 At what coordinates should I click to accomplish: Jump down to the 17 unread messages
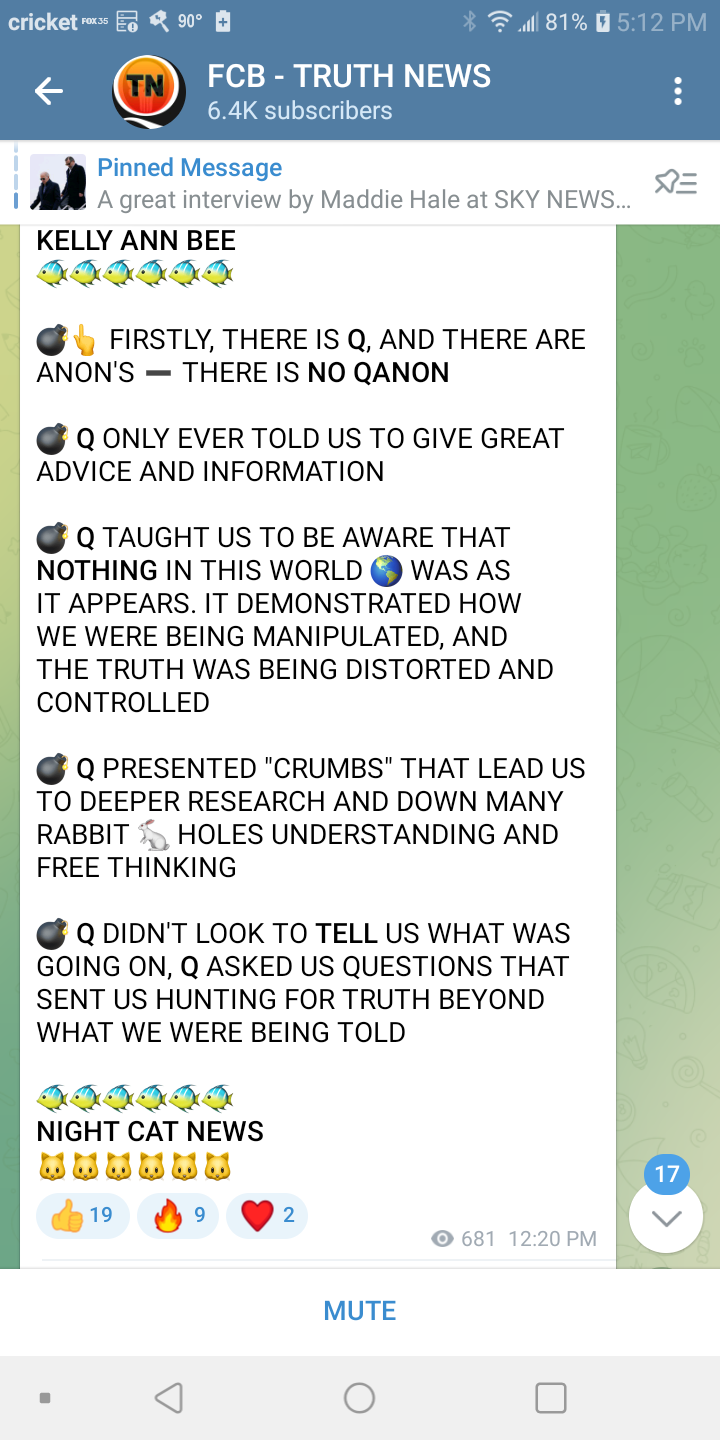[x=666, y=1216]
